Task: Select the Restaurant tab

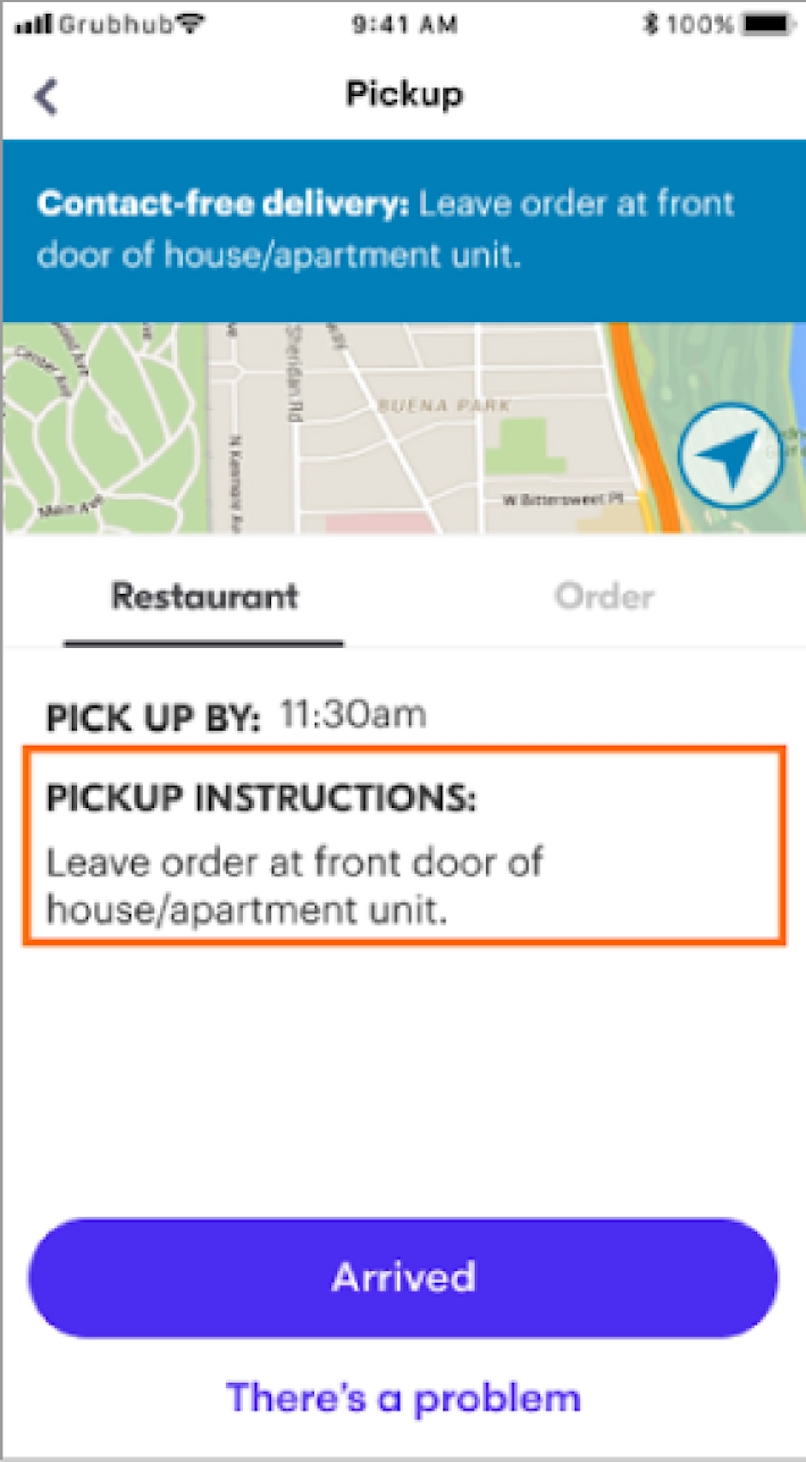Action: (x=203, y=596)
